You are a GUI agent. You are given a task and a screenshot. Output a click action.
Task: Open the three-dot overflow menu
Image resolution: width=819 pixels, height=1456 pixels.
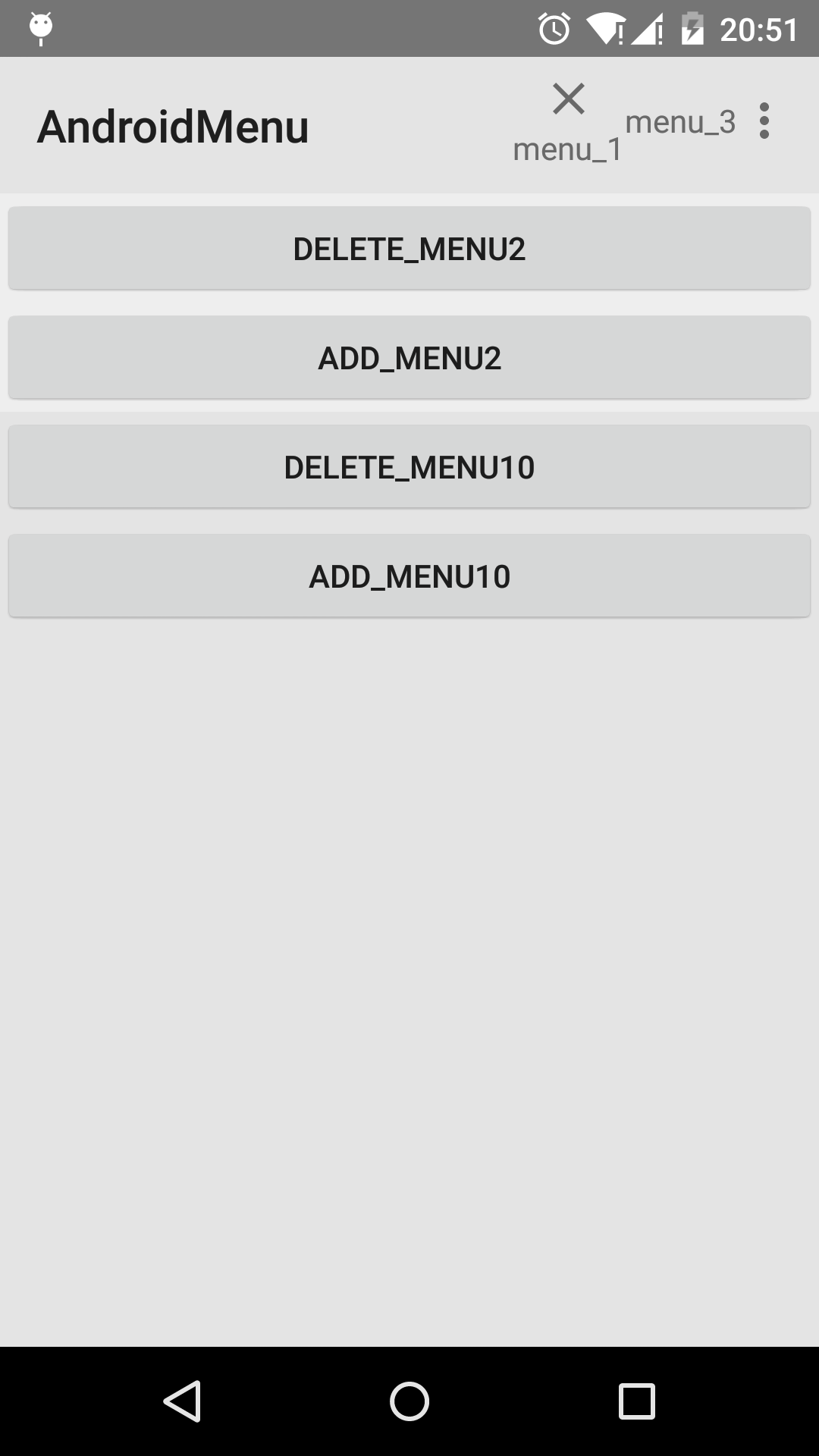pos(764,121)
